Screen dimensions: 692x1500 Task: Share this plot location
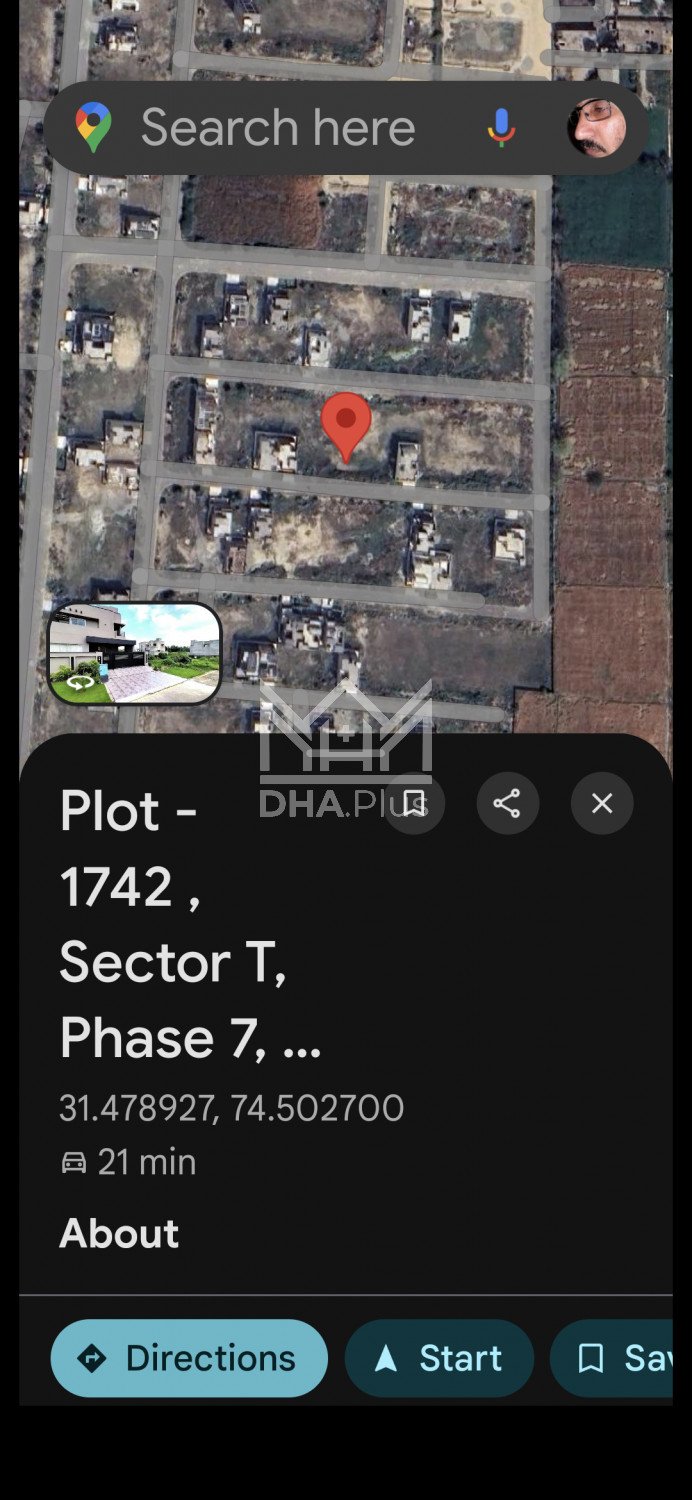[x=507, y=803]
